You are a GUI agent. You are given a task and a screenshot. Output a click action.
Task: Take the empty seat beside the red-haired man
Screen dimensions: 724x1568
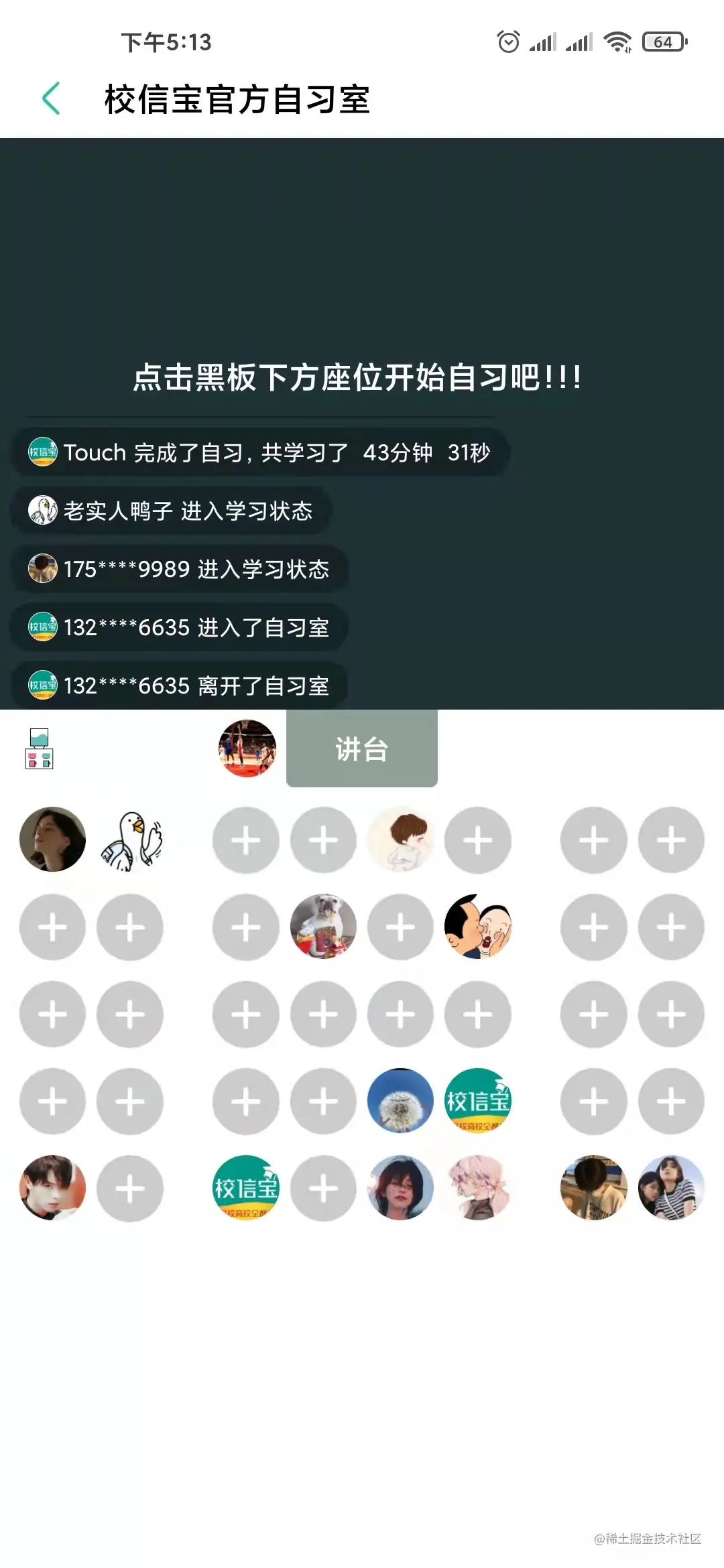[x=130, y=1188]
